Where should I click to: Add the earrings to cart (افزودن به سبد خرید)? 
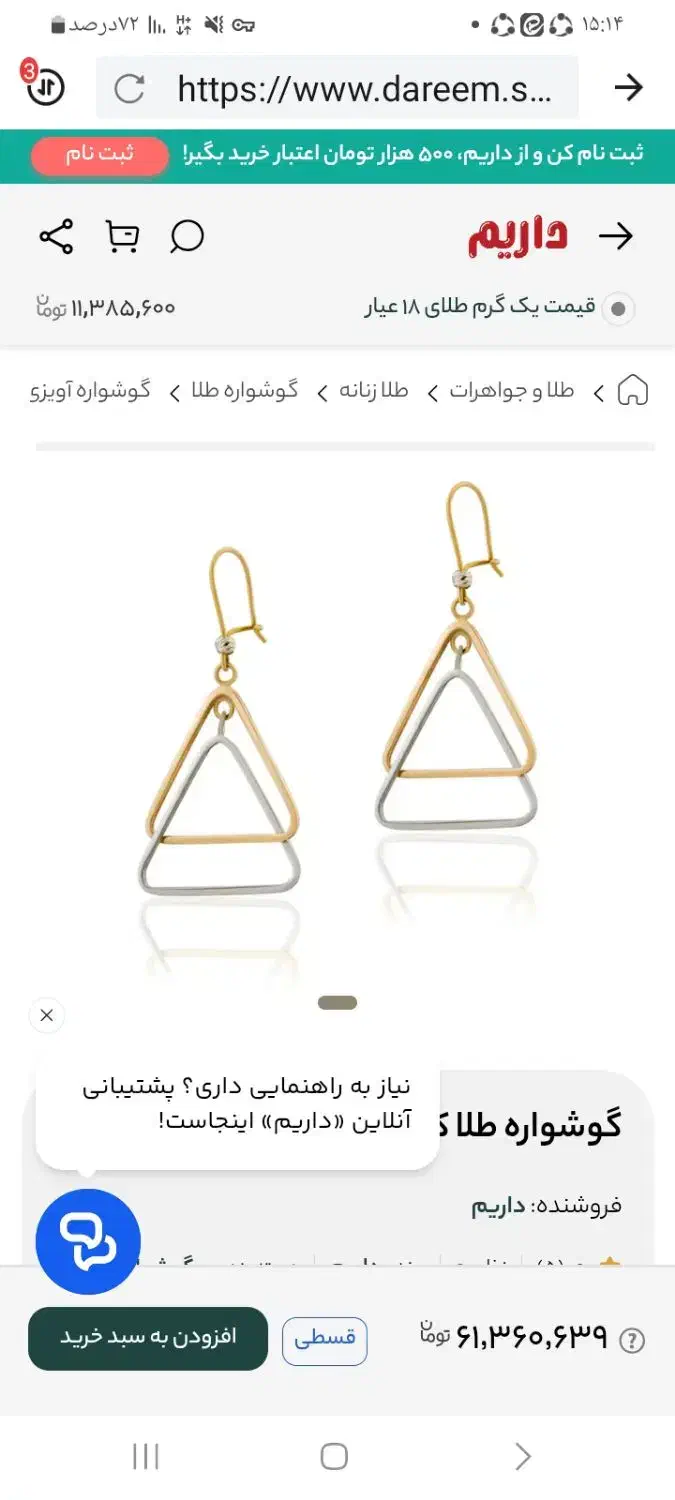coord(148,1338)
